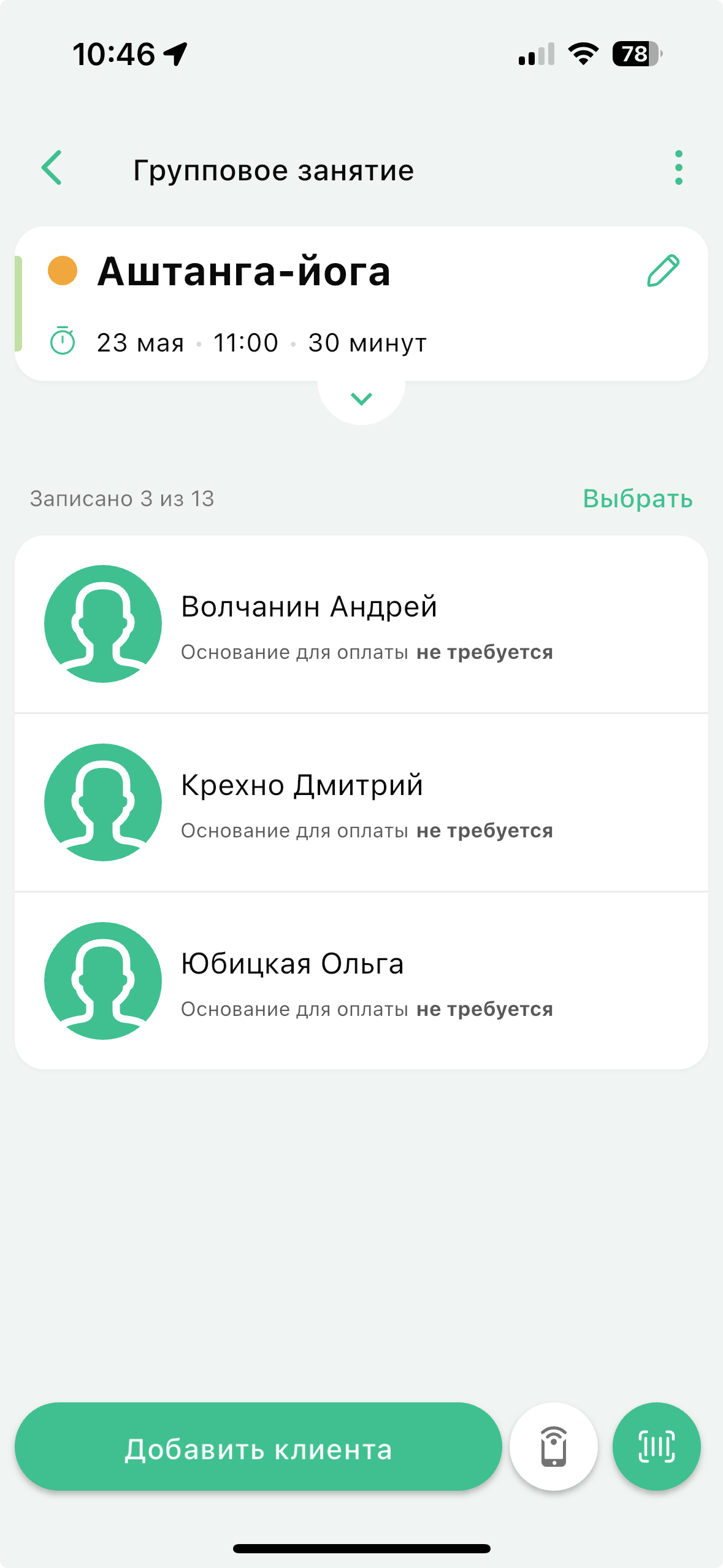This screenshot has width=723, height=1568.
Task: Tap the Добавить клиента button
Action: pos(258,1449)
